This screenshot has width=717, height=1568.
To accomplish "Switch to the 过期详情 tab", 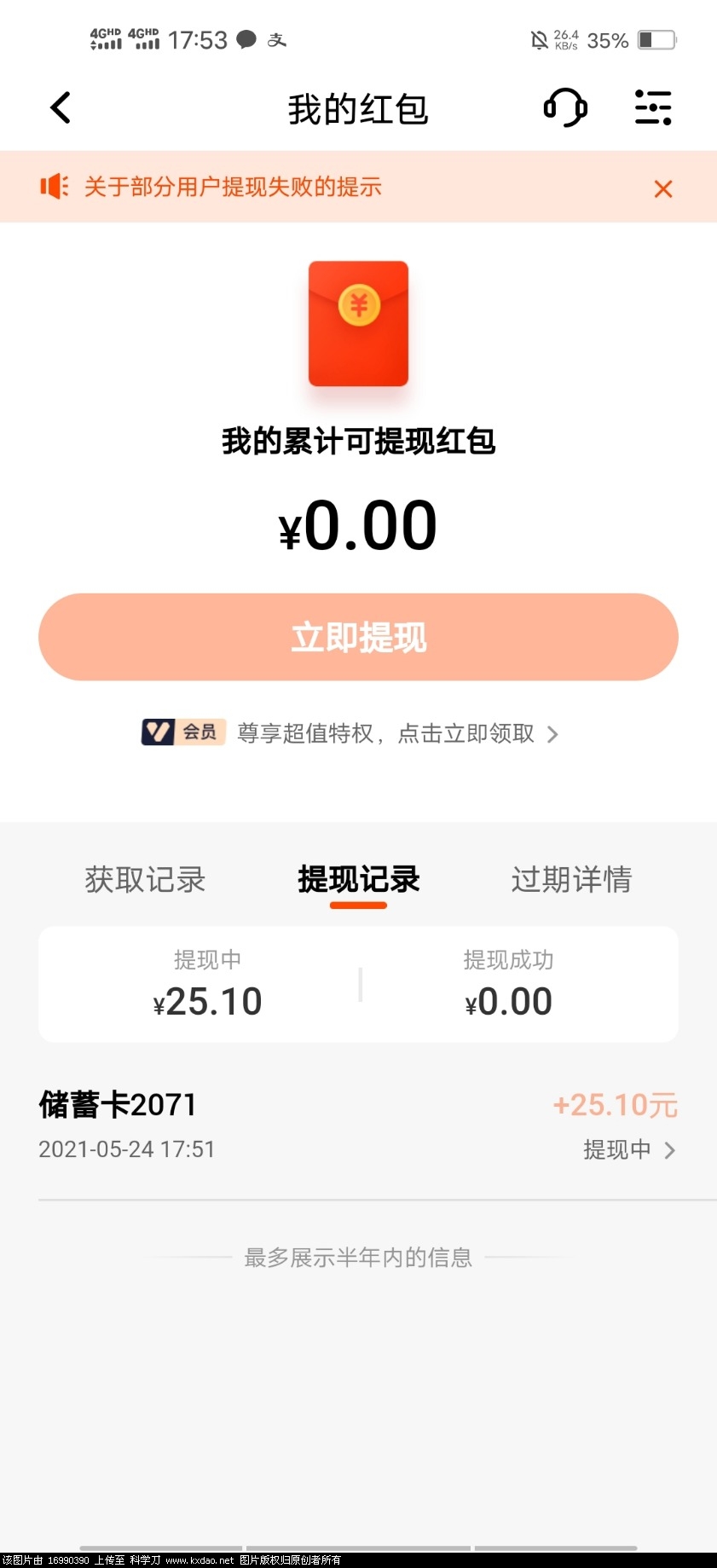I will click(x=571, y=879).
